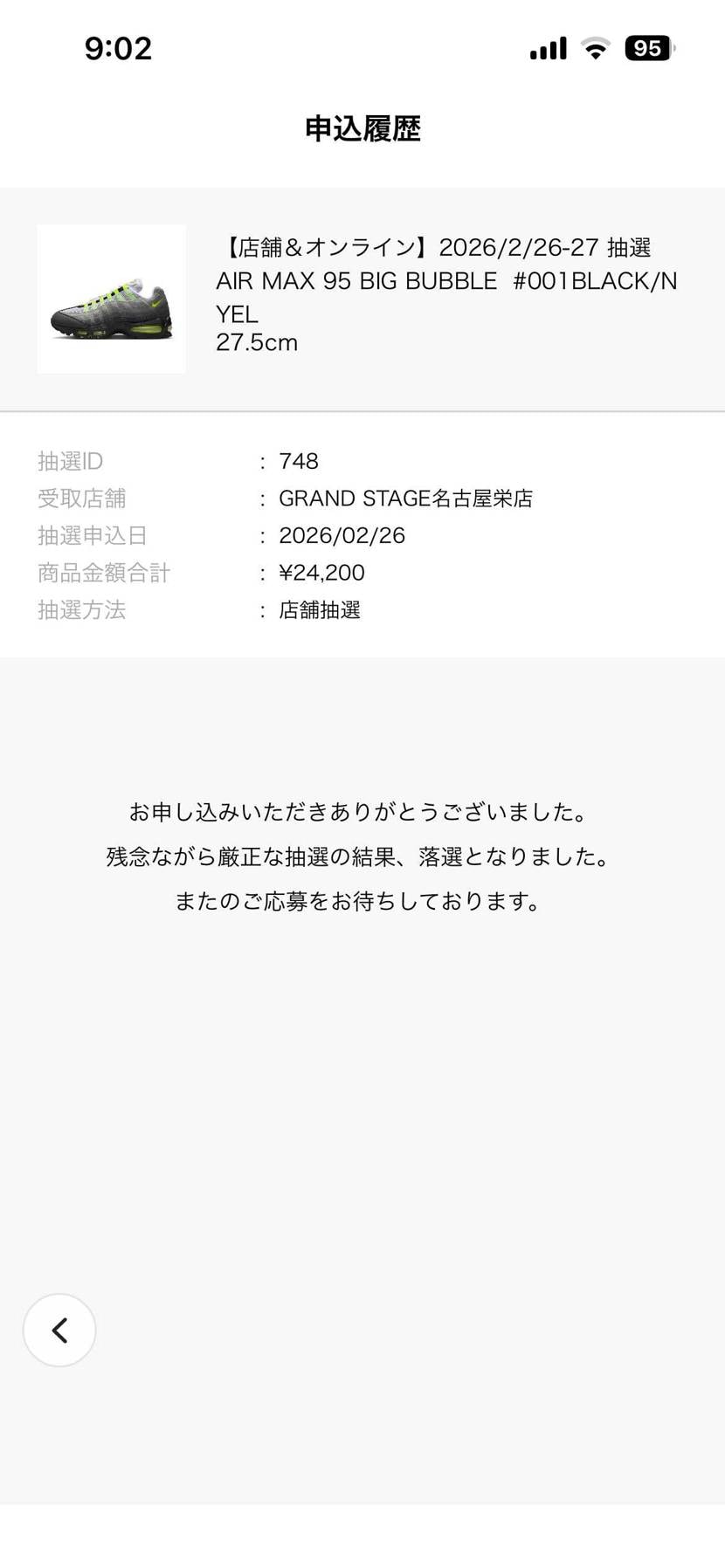Tap the 抽選方法 row

81,610
